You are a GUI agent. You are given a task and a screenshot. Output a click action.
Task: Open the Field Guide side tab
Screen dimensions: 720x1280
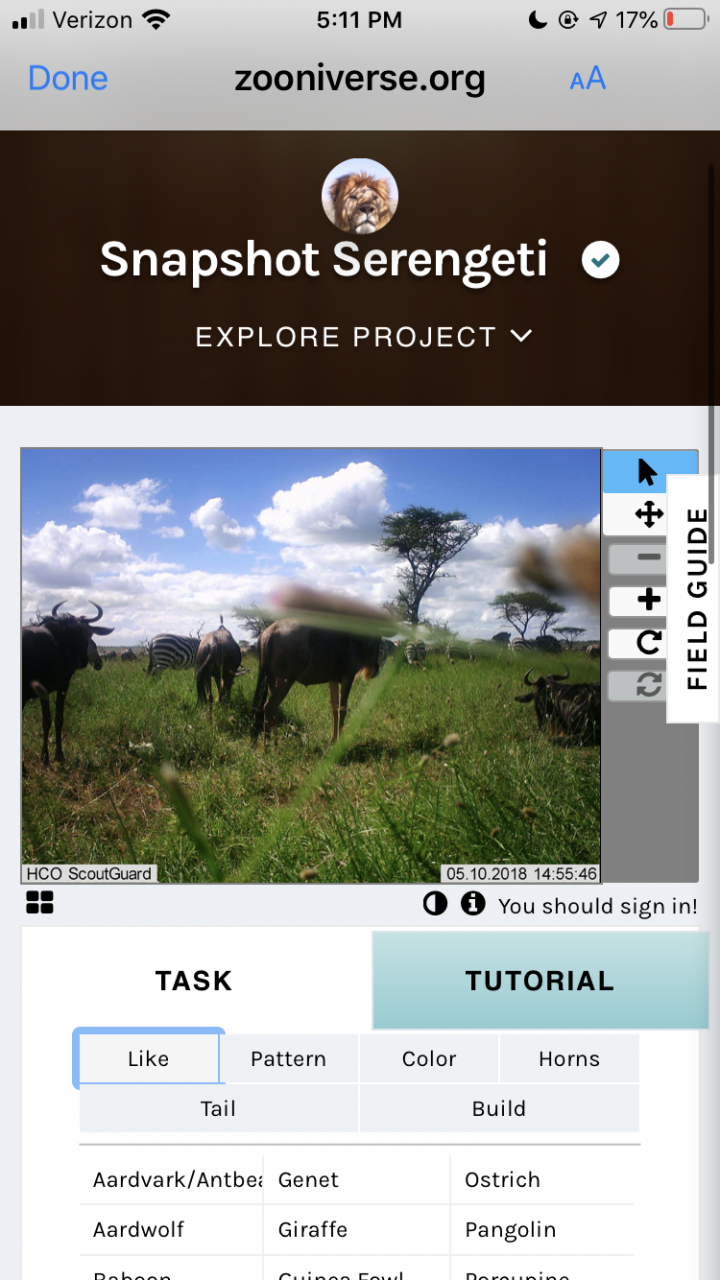click(x=697, y=598)
